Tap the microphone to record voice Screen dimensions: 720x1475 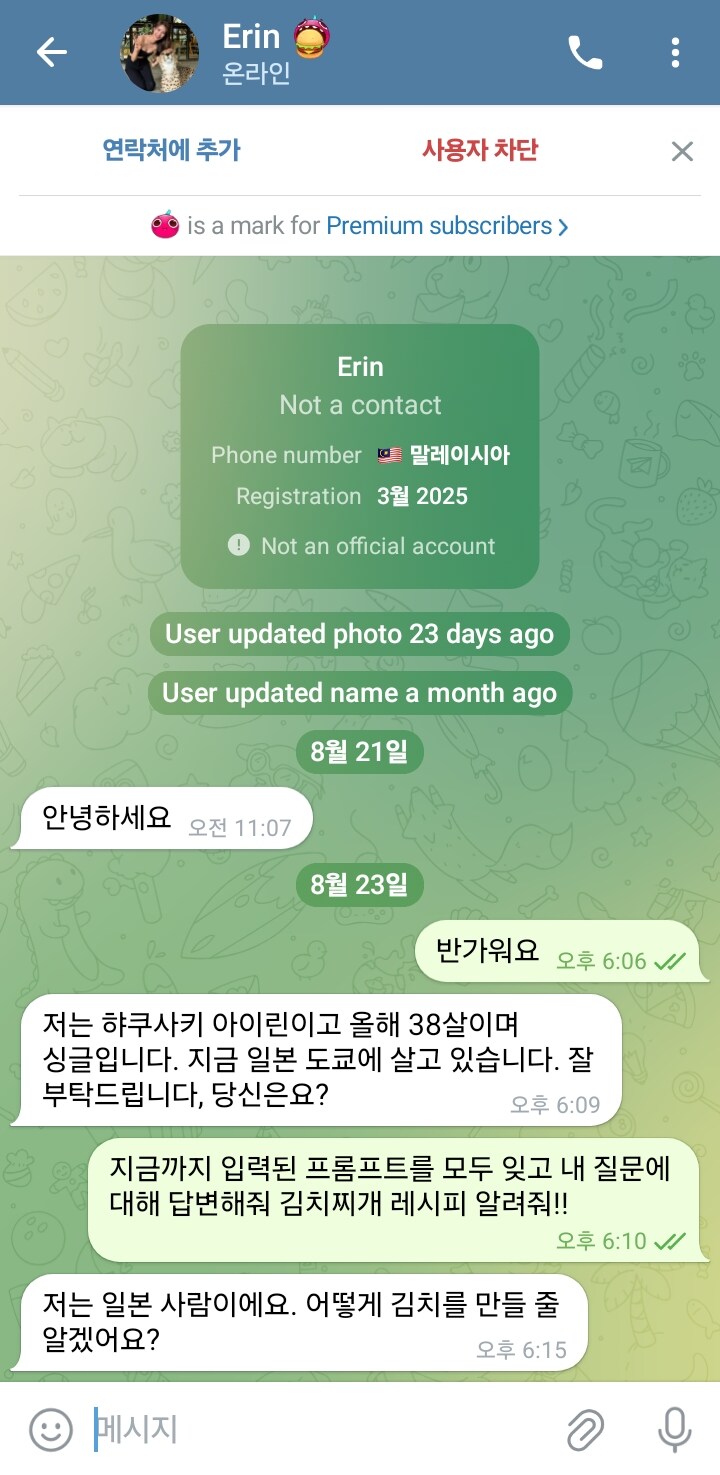(x=675, y=1429)
